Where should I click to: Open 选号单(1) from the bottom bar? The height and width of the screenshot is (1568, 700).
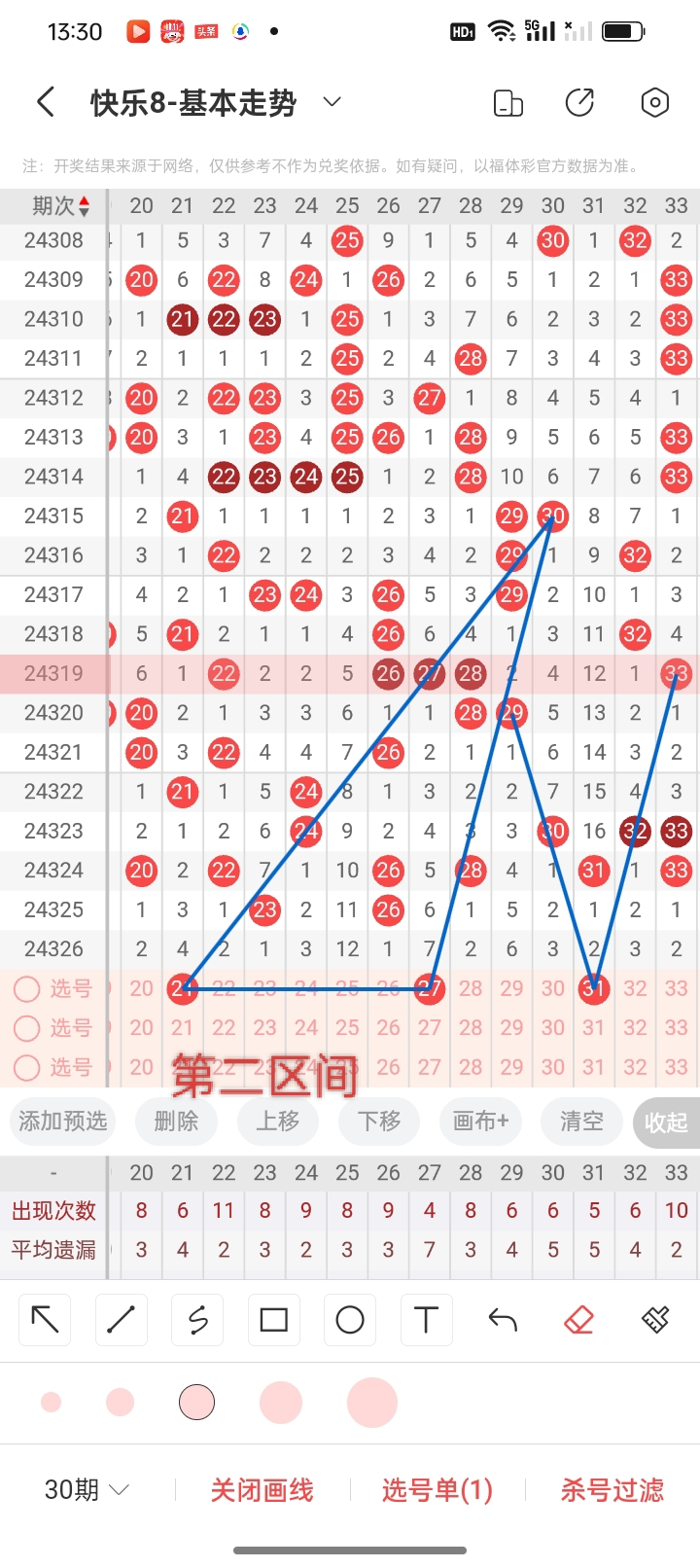[437, 1488]
